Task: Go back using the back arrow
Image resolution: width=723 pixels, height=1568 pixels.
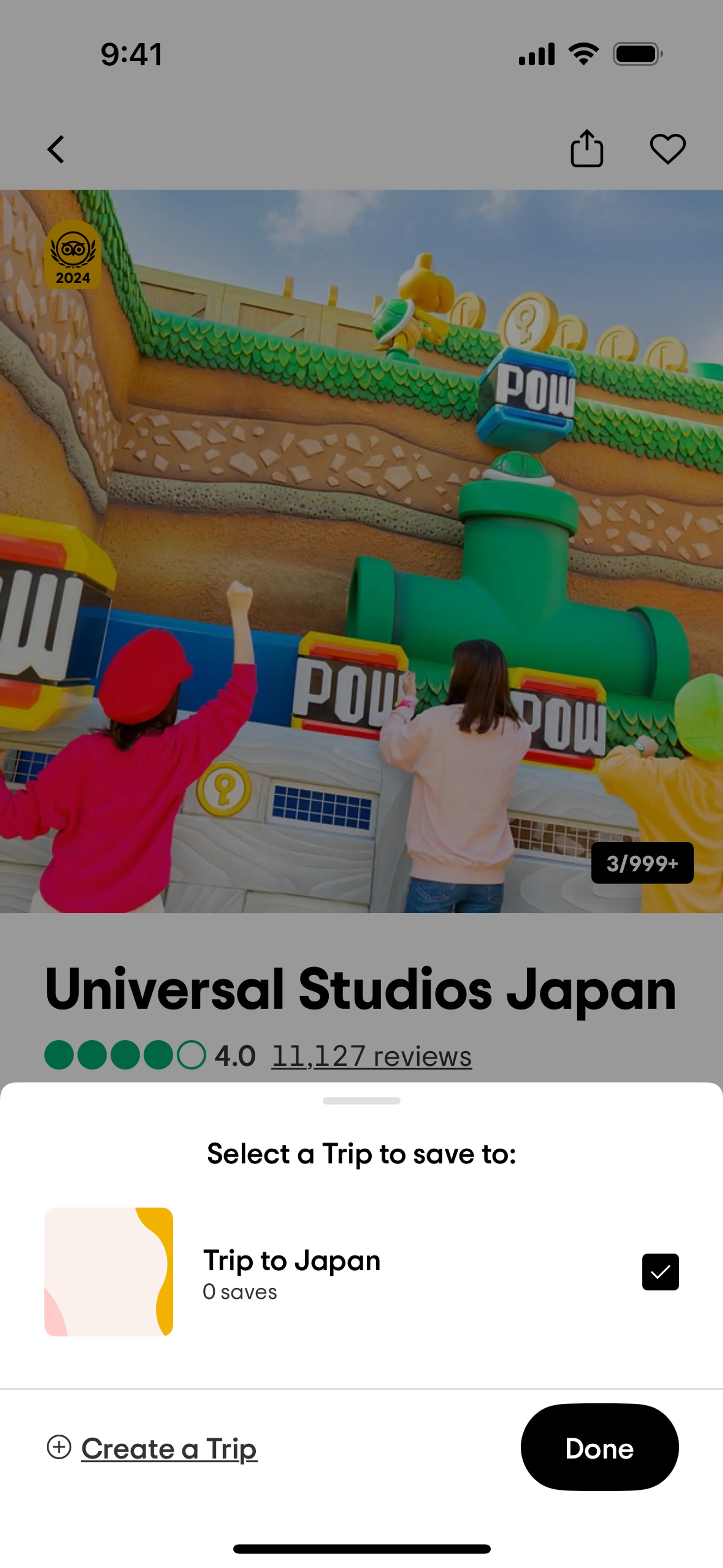Action: pos(56,149)
